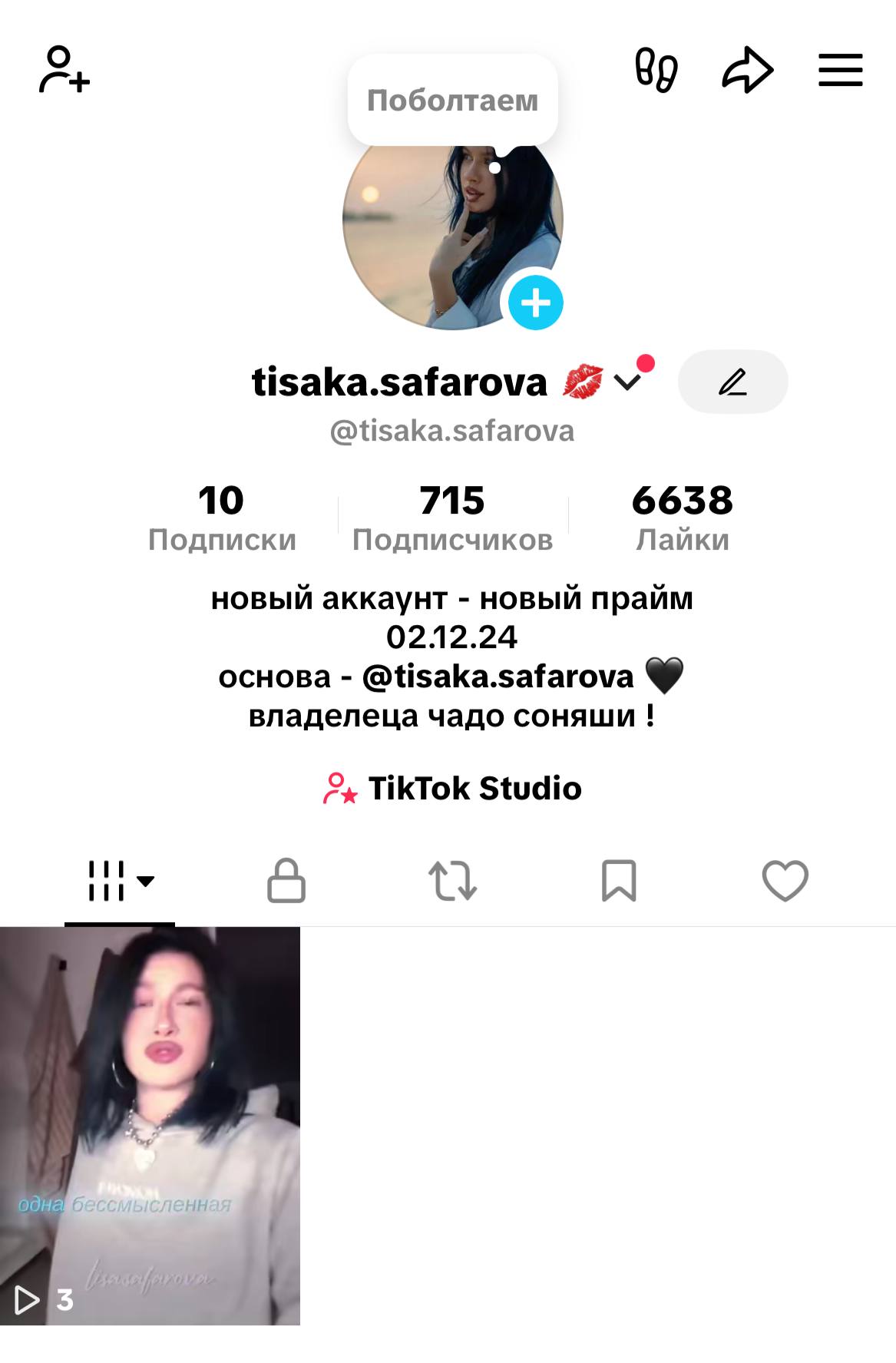Open the @tisaka.safarova mention in bio

tap(498, 677)
